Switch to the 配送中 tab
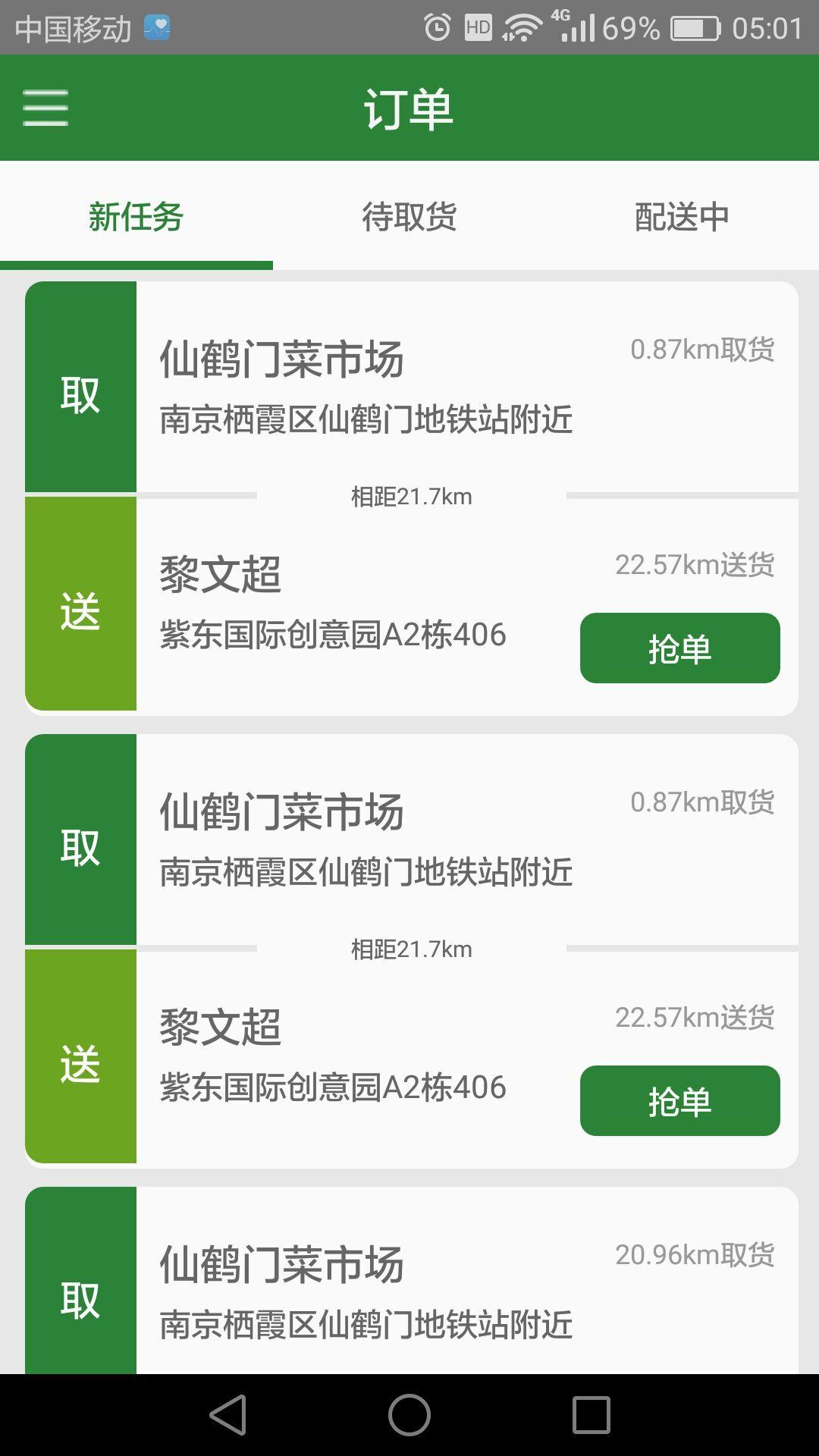Image resolution: width=819 pixels, height=1456 pixels. 682,216
